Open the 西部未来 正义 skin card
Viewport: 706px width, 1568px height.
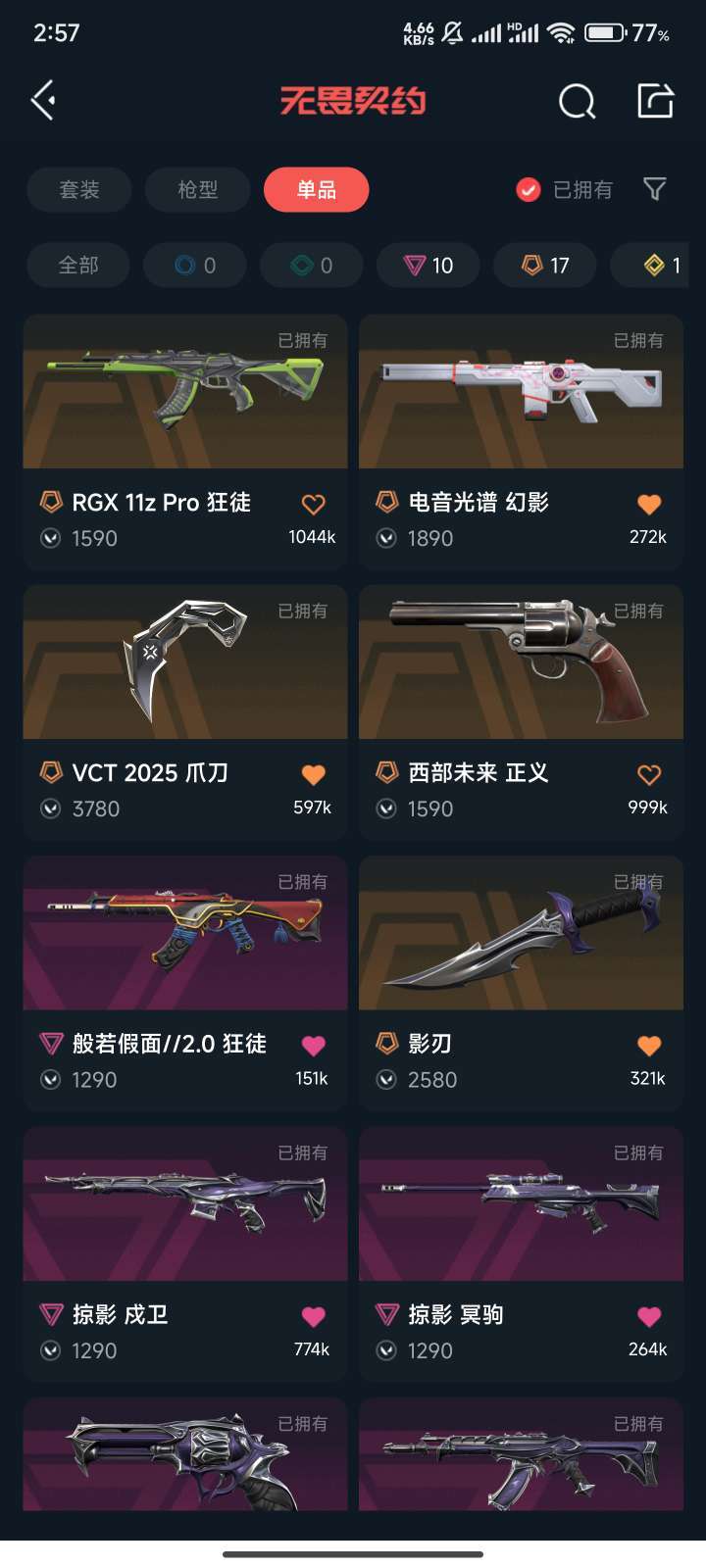(x=521, y=662)
